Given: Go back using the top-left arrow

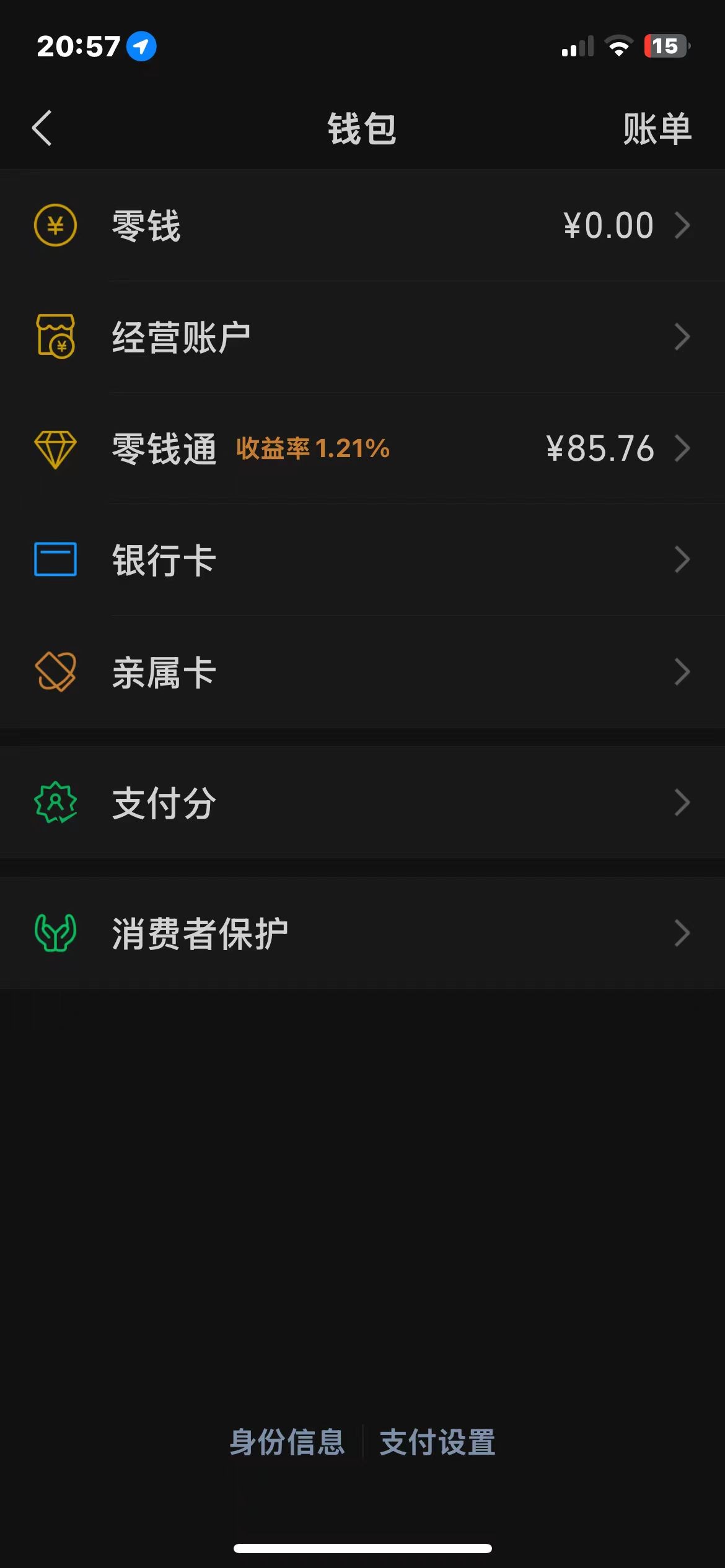Looking at the screenshot, I should point(42,129).
